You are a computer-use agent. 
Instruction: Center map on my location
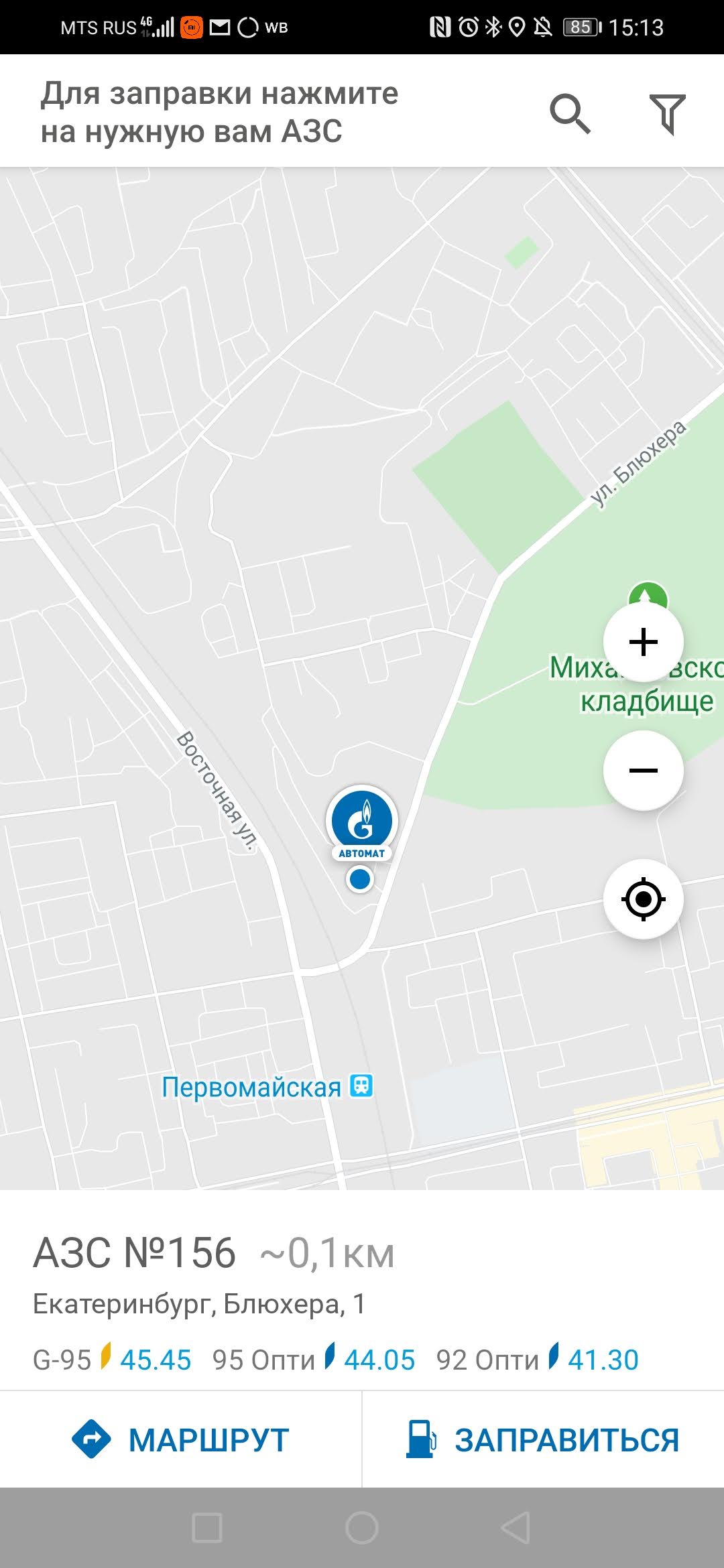pyautogui.click(x=644, y=899)
